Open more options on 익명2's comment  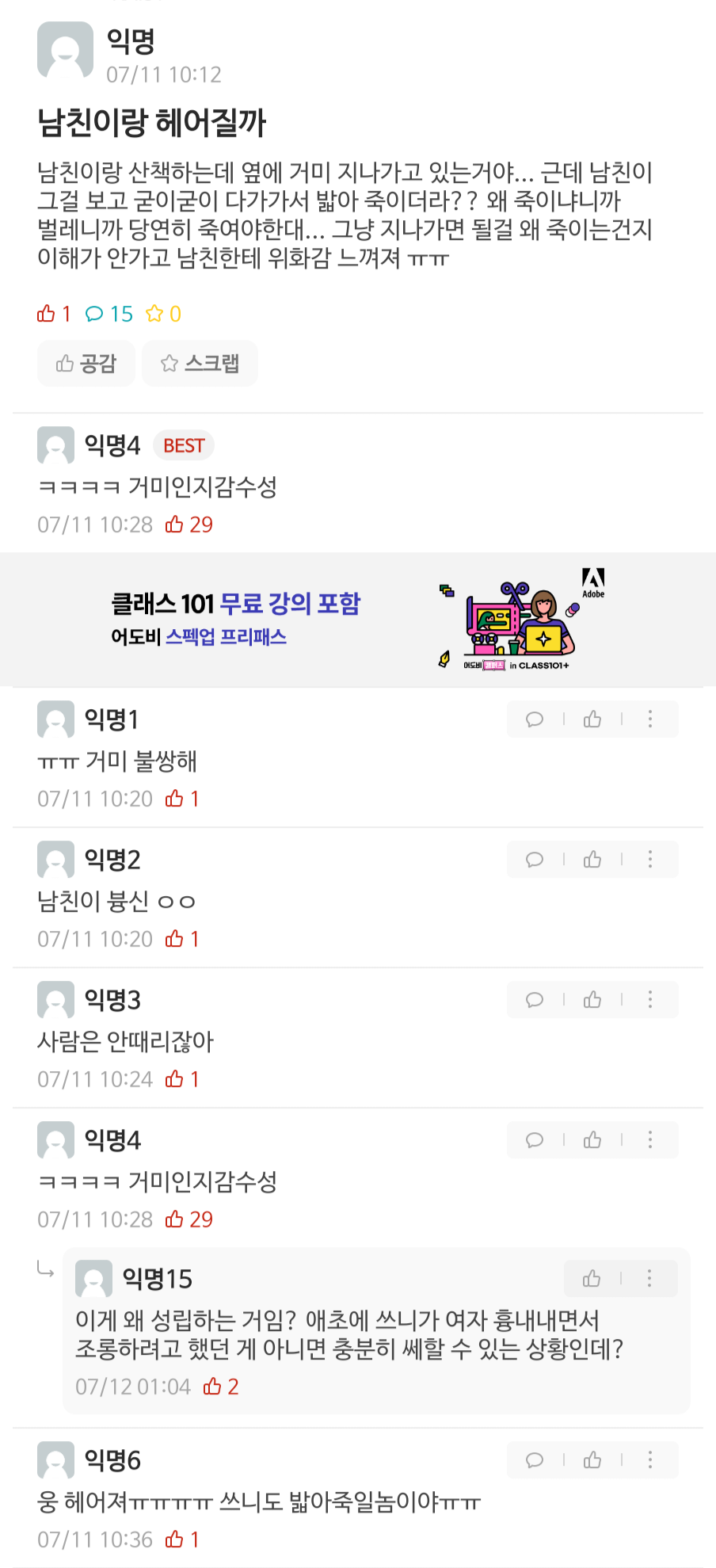[x=650, y=860]
